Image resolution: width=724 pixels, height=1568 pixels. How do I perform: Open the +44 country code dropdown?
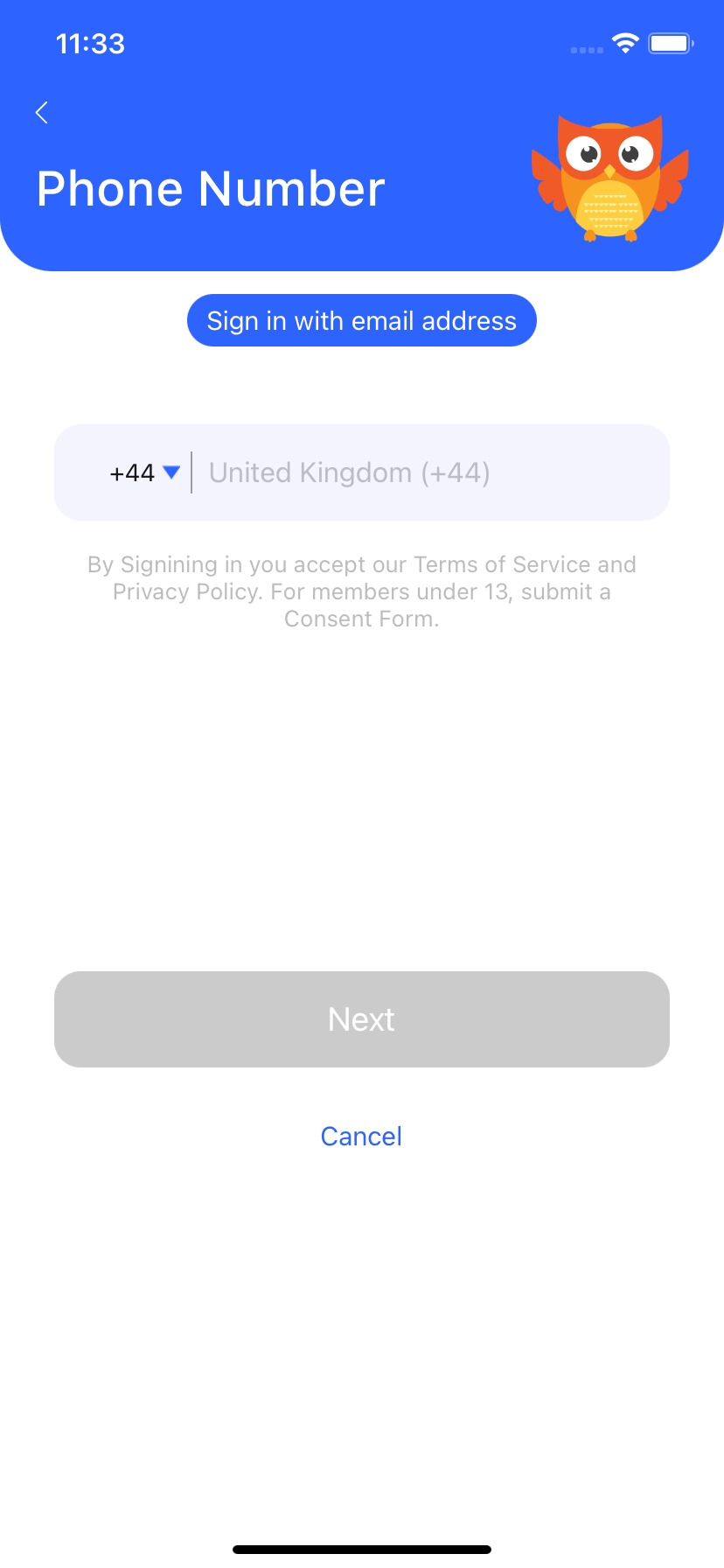tap(144, 472)
